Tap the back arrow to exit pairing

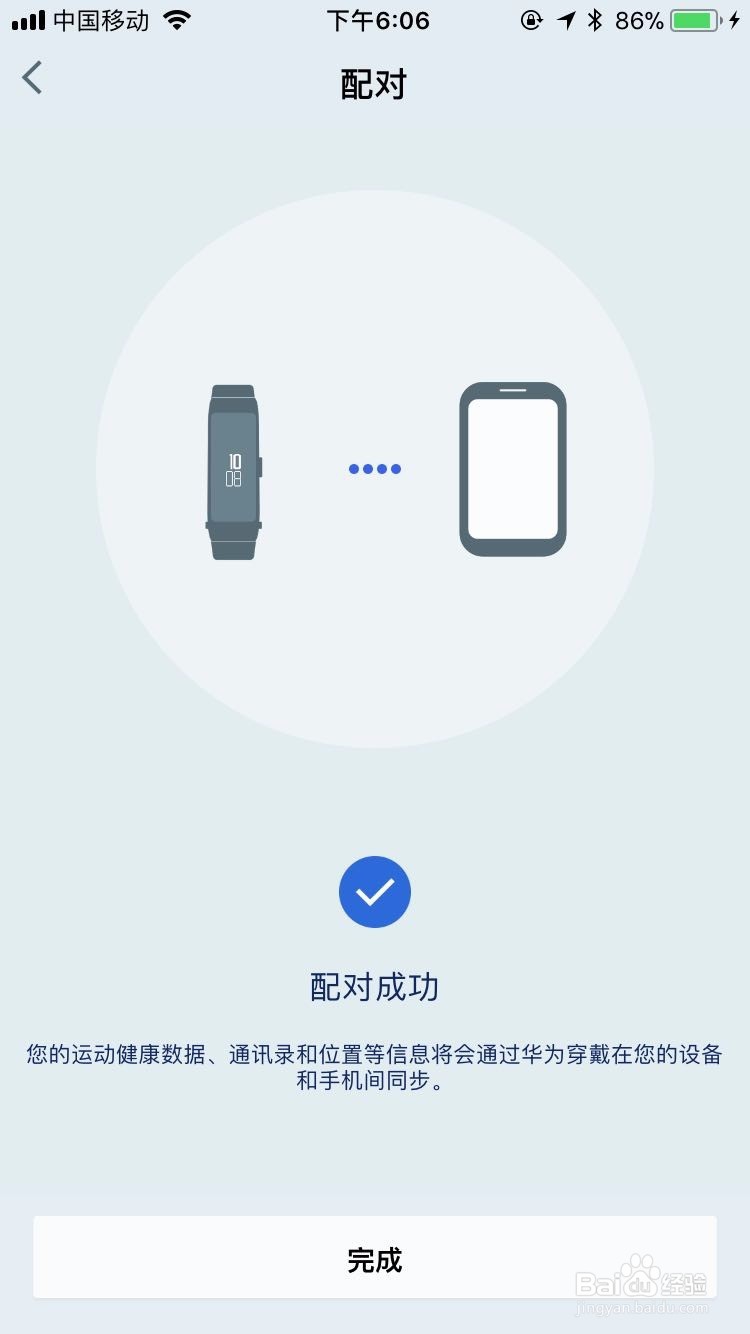point(32,77)
